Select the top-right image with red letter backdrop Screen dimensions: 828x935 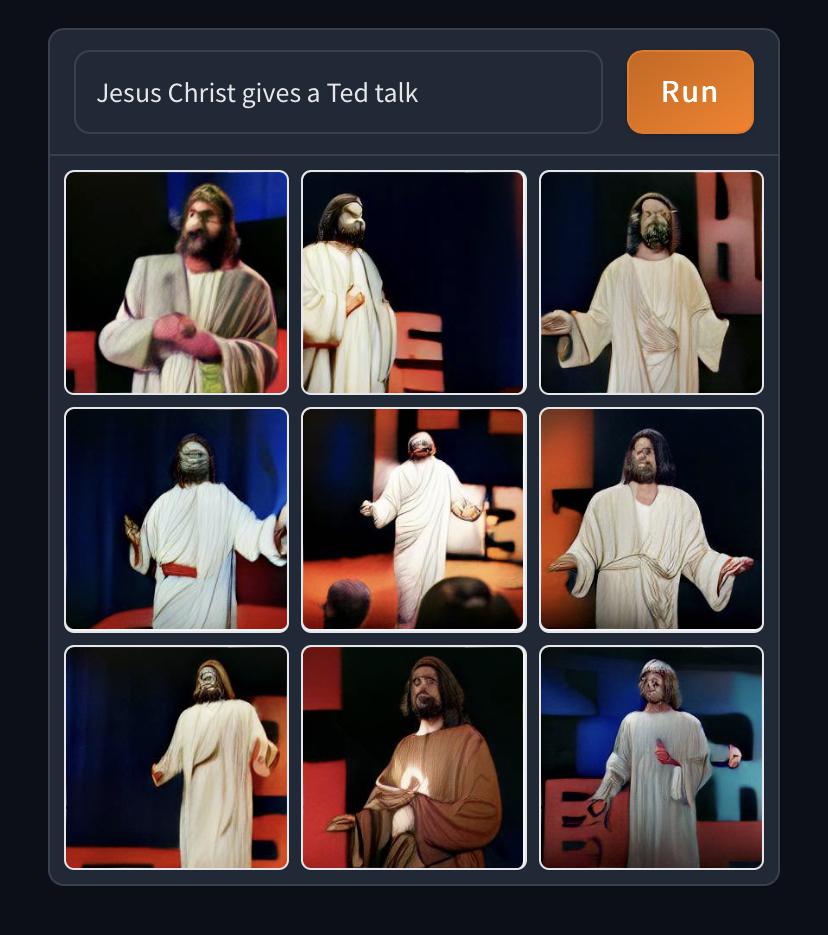click(x=651, y=282)
